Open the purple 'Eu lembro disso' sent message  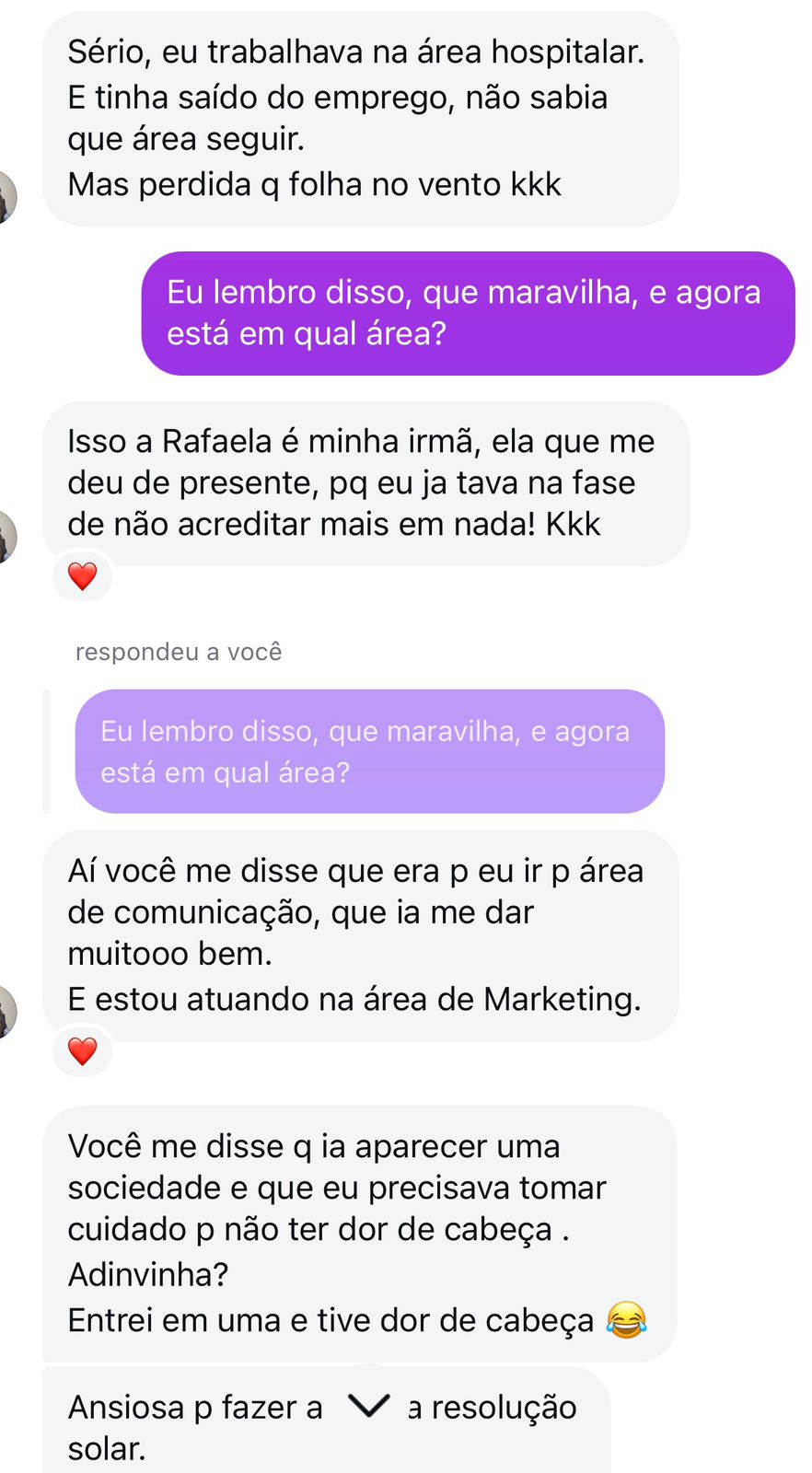click(468, 313)
